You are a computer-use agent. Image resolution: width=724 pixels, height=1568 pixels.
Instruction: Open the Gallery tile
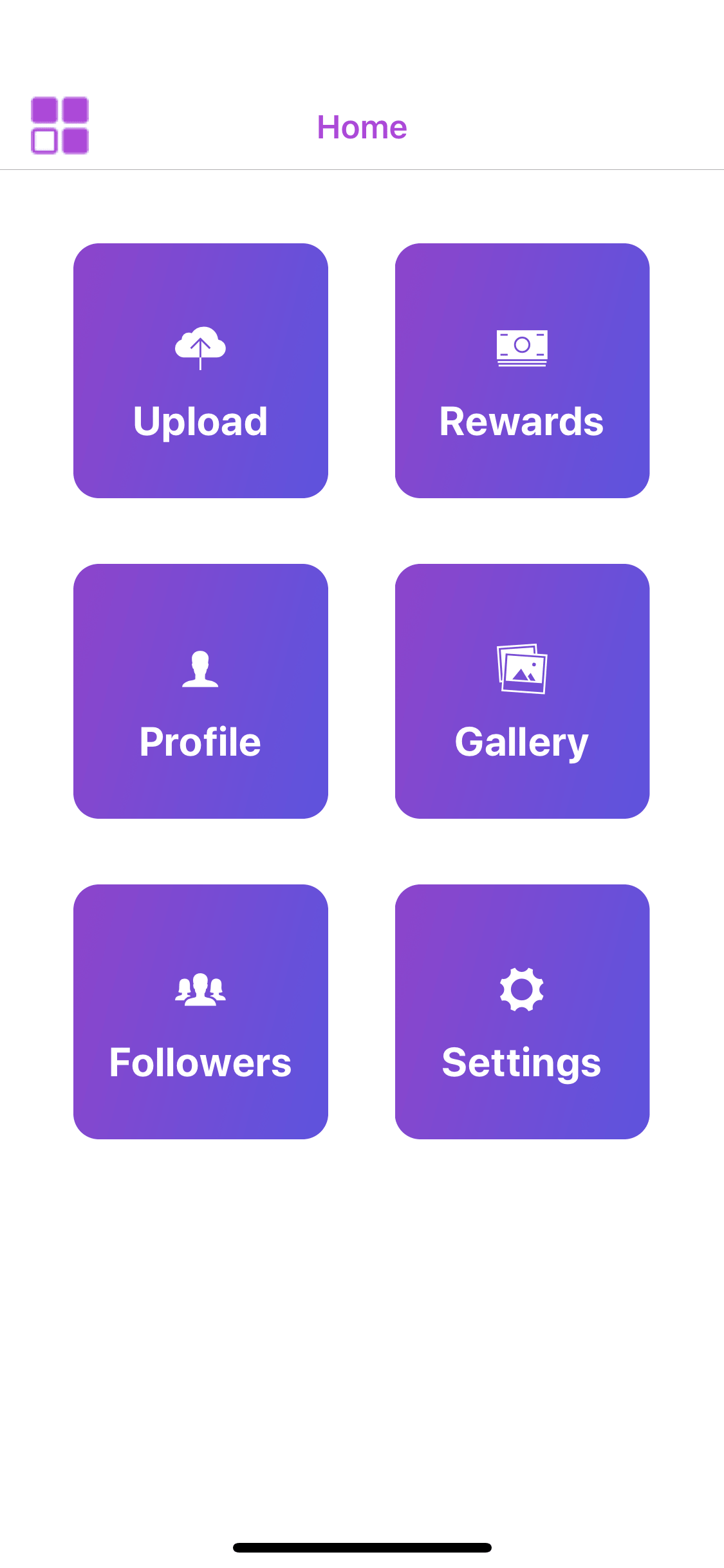(522, 691)
